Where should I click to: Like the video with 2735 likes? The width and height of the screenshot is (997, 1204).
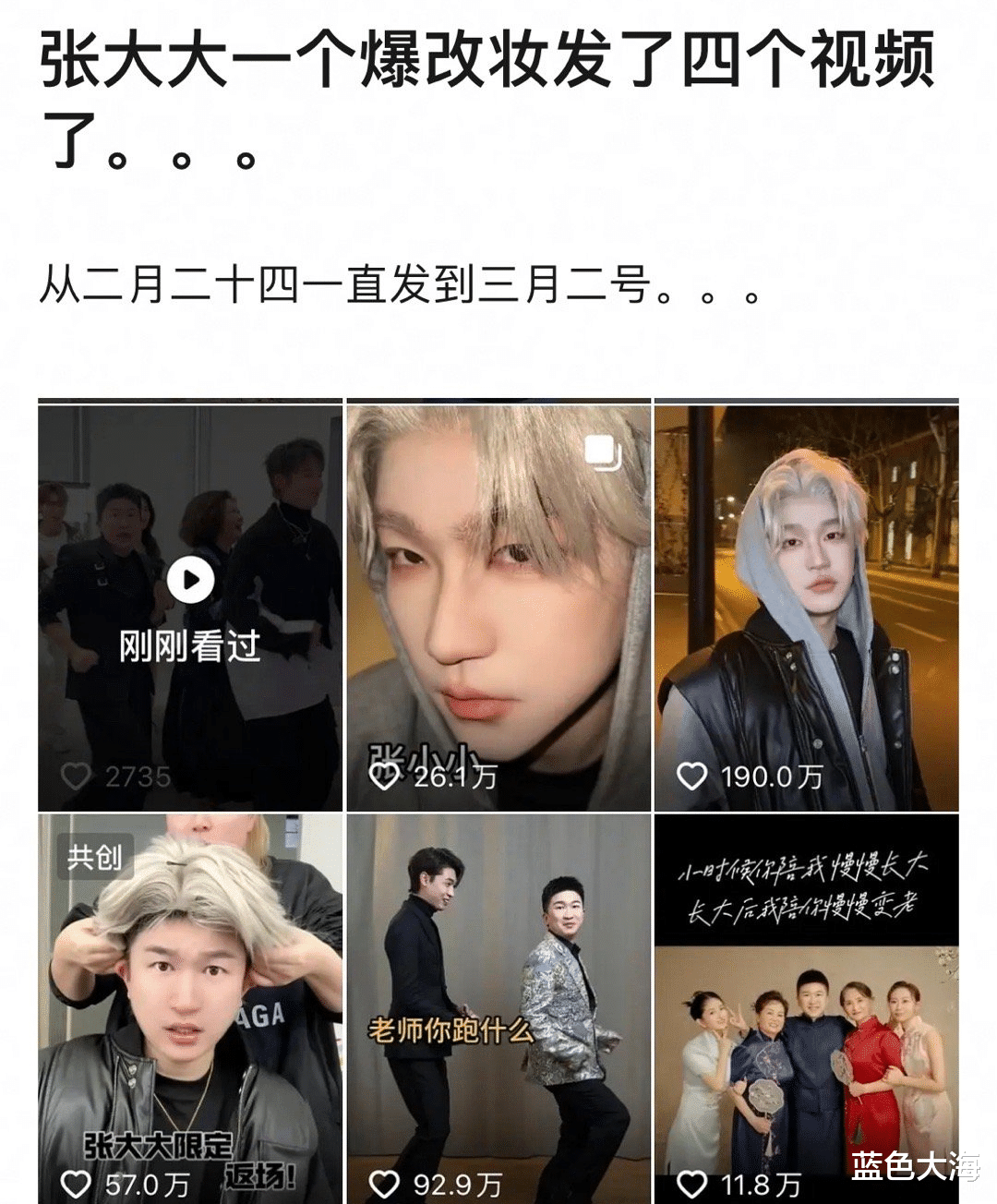(78, 776)
